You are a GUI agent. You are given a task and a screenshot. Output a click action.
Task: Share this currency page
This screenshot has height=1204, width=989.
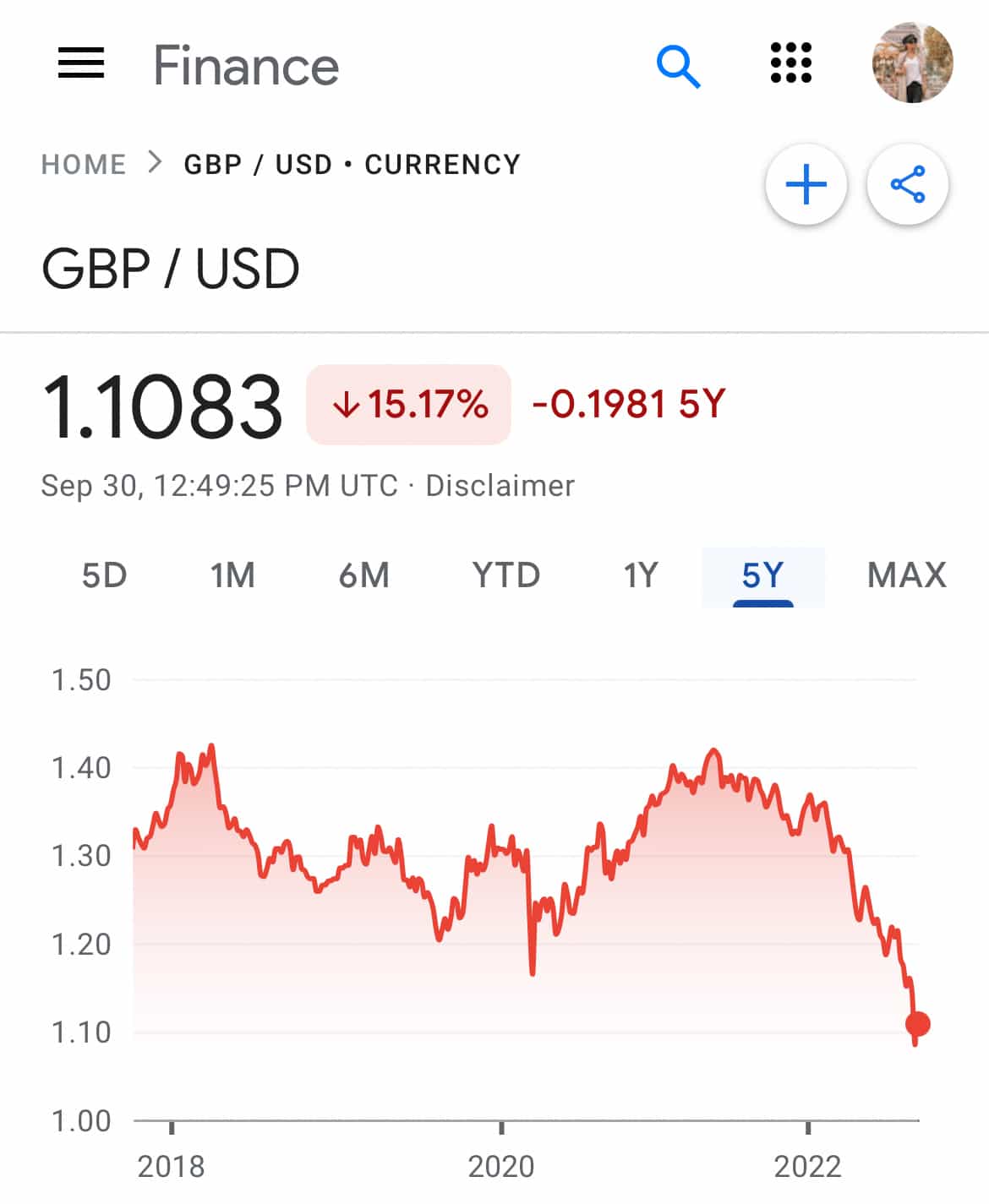pos(908,185)
